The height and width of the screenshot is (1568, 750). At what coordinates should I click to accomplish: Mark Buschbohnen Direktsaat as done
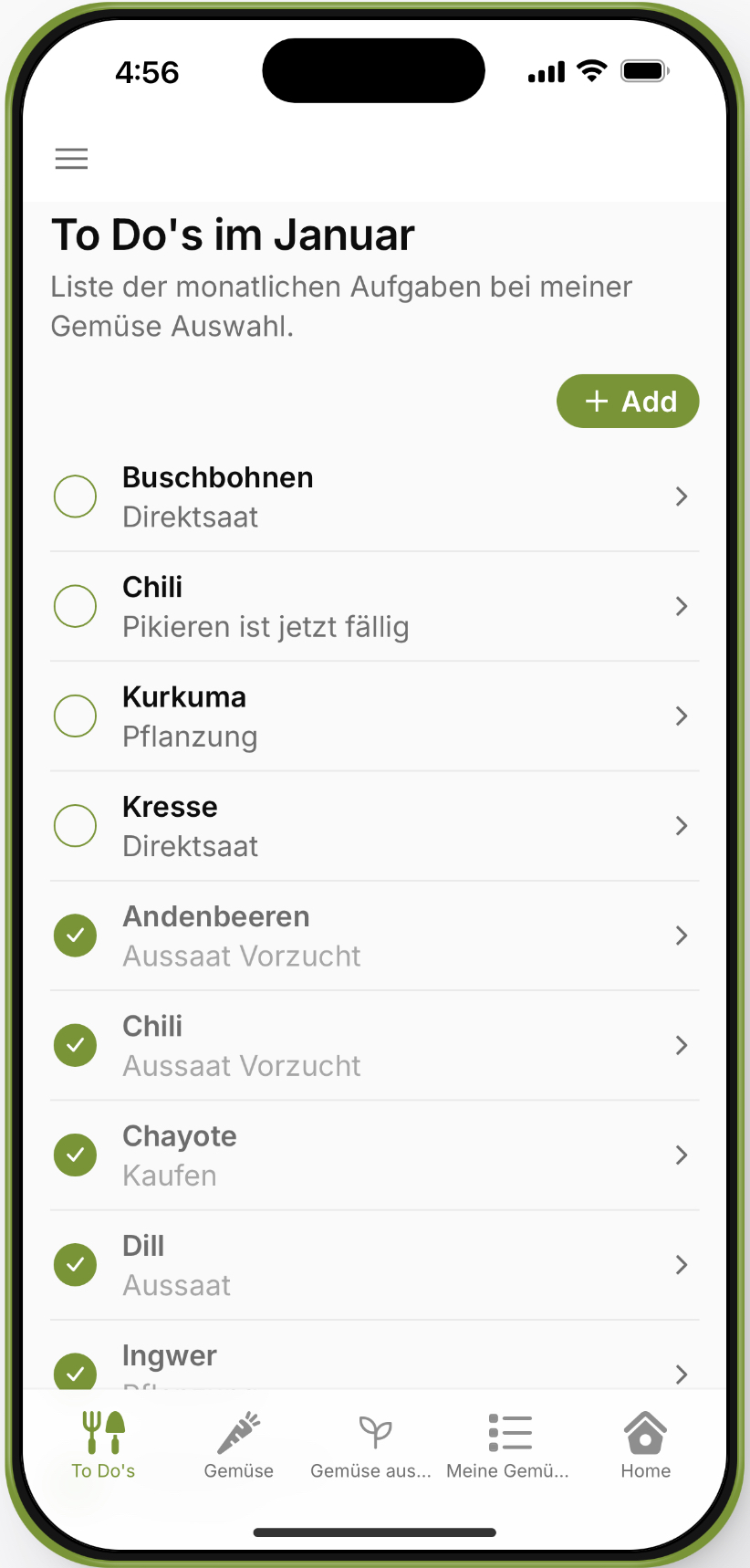(x=76, y=497)
